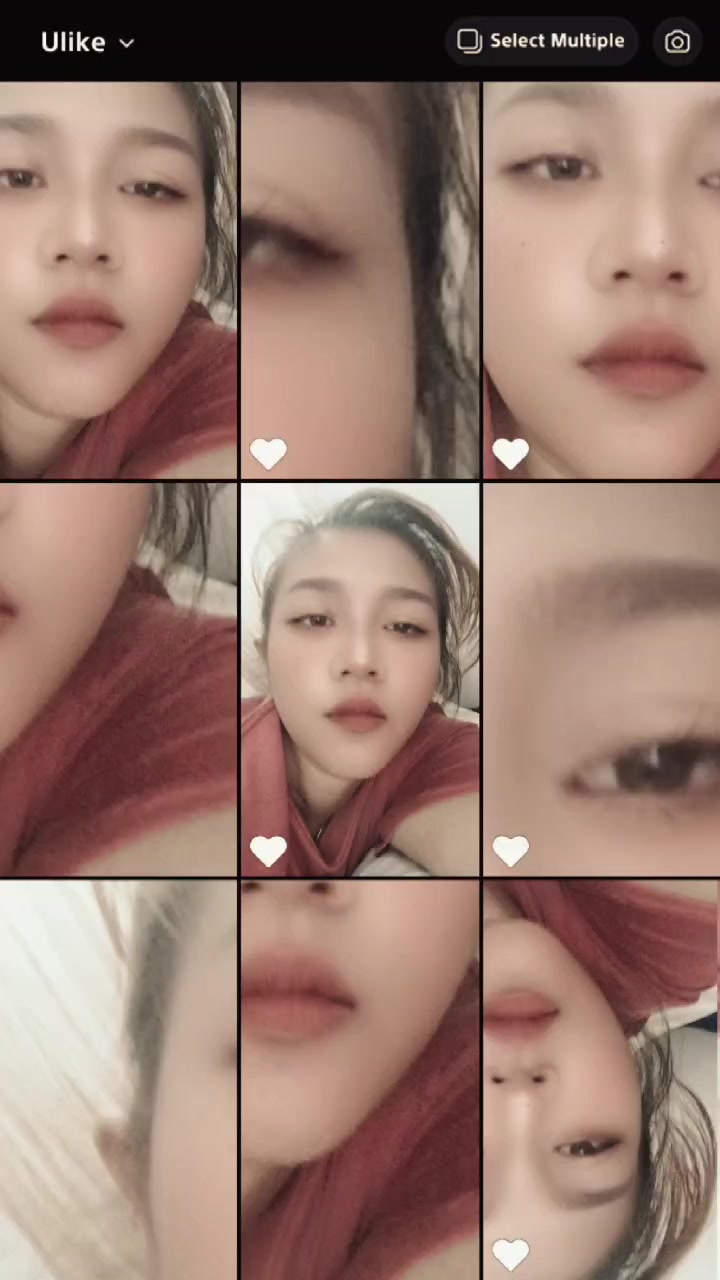Open the upside-down face photo
The height and width of the screenshot is (1280, 720).
601,1080
